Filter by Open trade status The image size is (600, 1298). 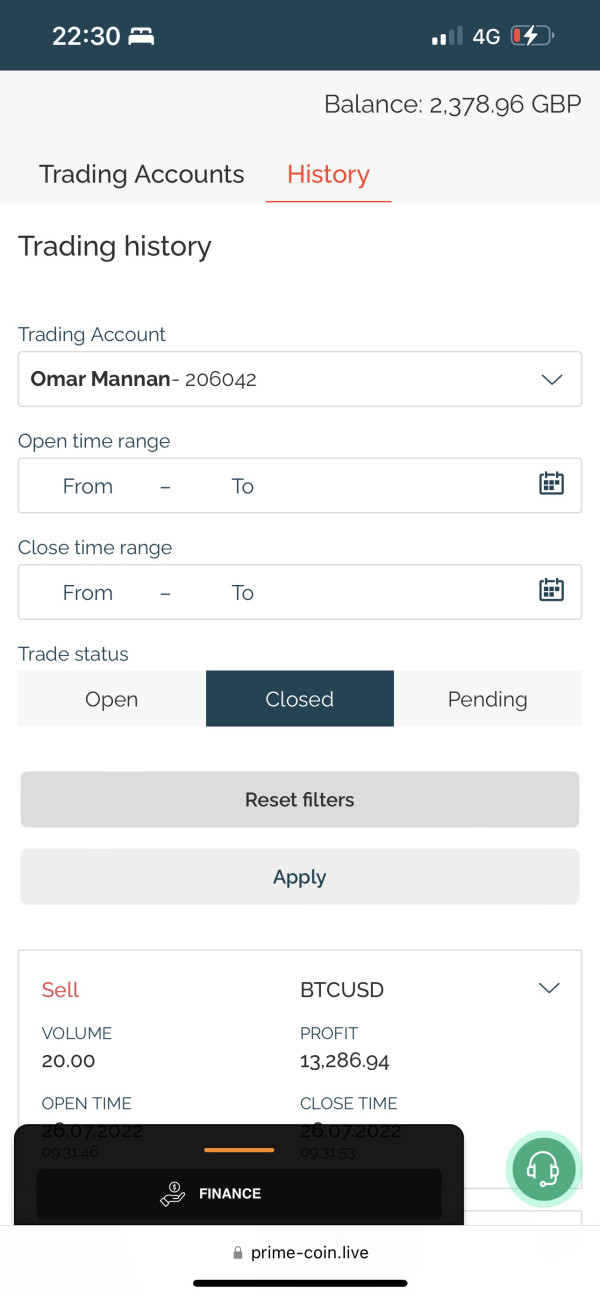click(x=112, y=699)
